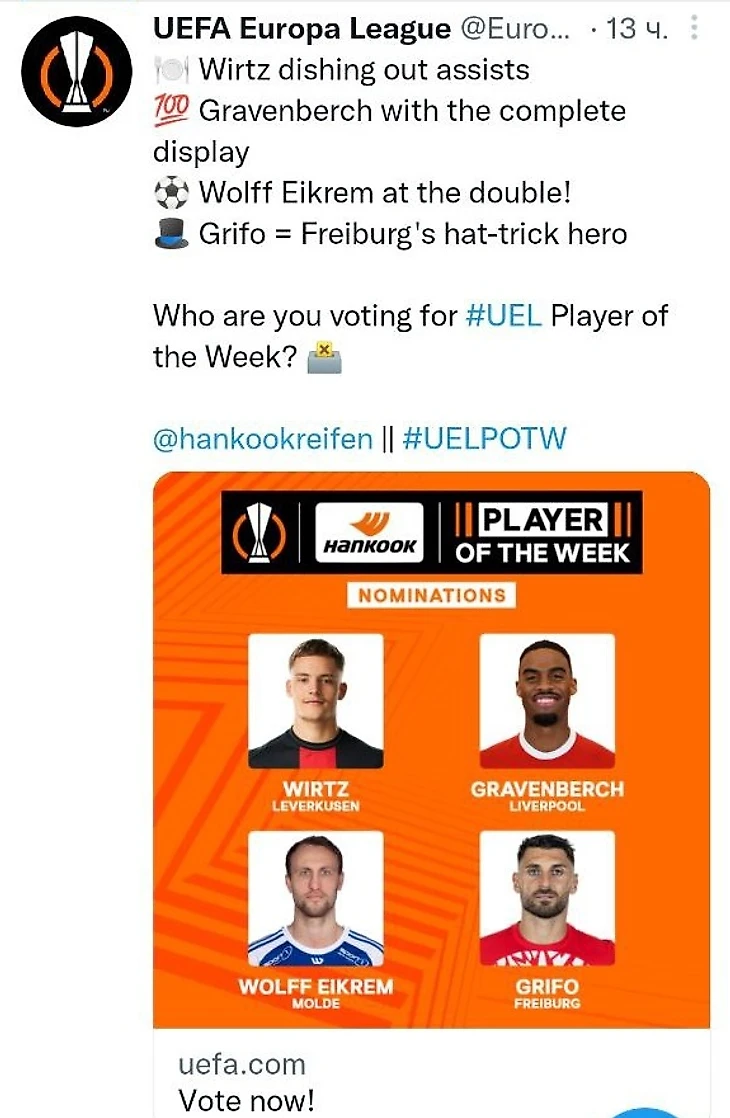Open the #UEL hashtag
730x1118 pixels.
tap(504, 316)
